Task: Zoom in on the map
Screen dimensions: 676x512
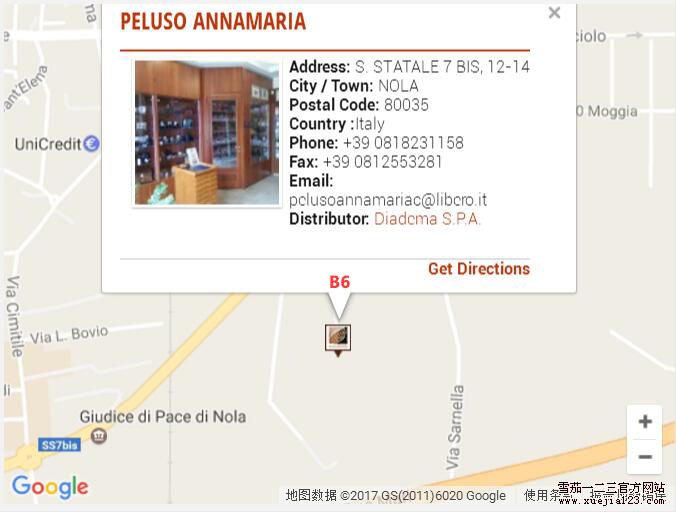Action: coord(645,422)
